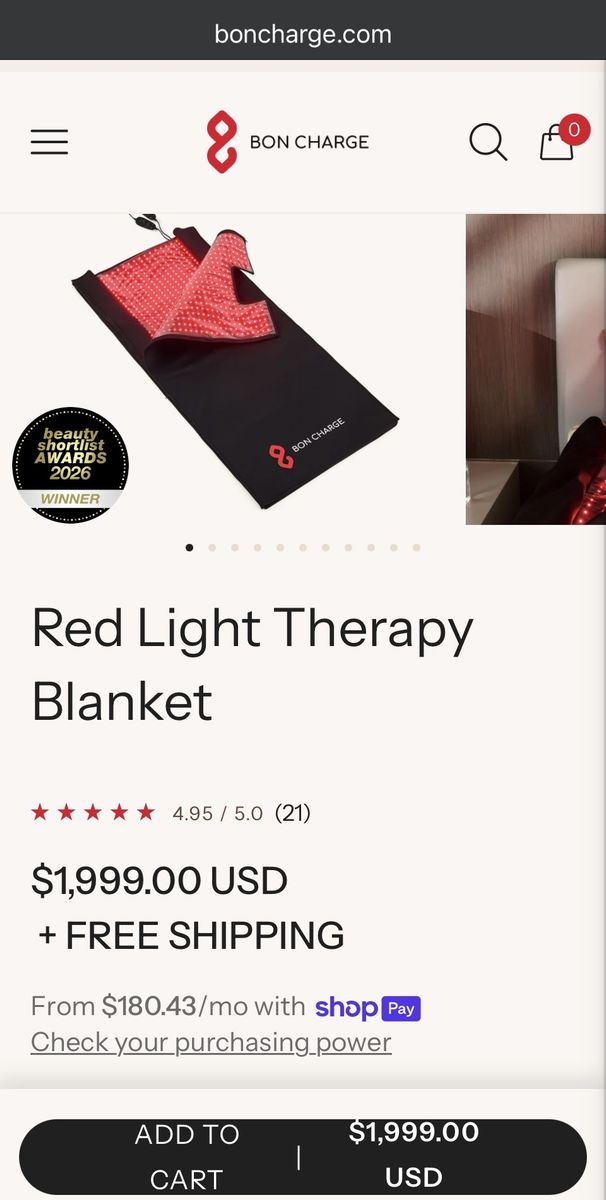The image size is (606, 1200).
Task: Open the site search
Action: click(x=488, y=142)
